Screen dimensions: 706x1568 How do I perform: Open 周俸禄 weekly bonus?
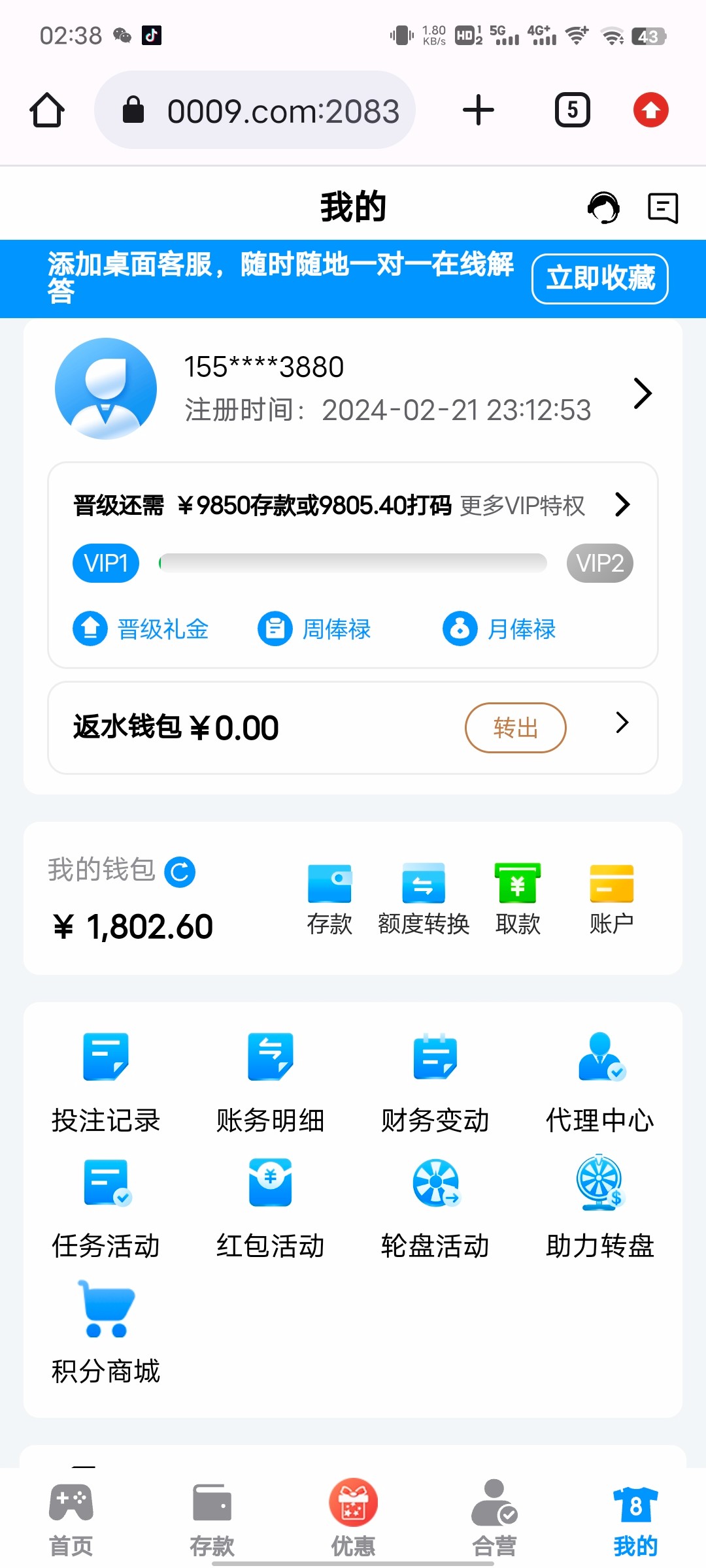tap(314, 629)
